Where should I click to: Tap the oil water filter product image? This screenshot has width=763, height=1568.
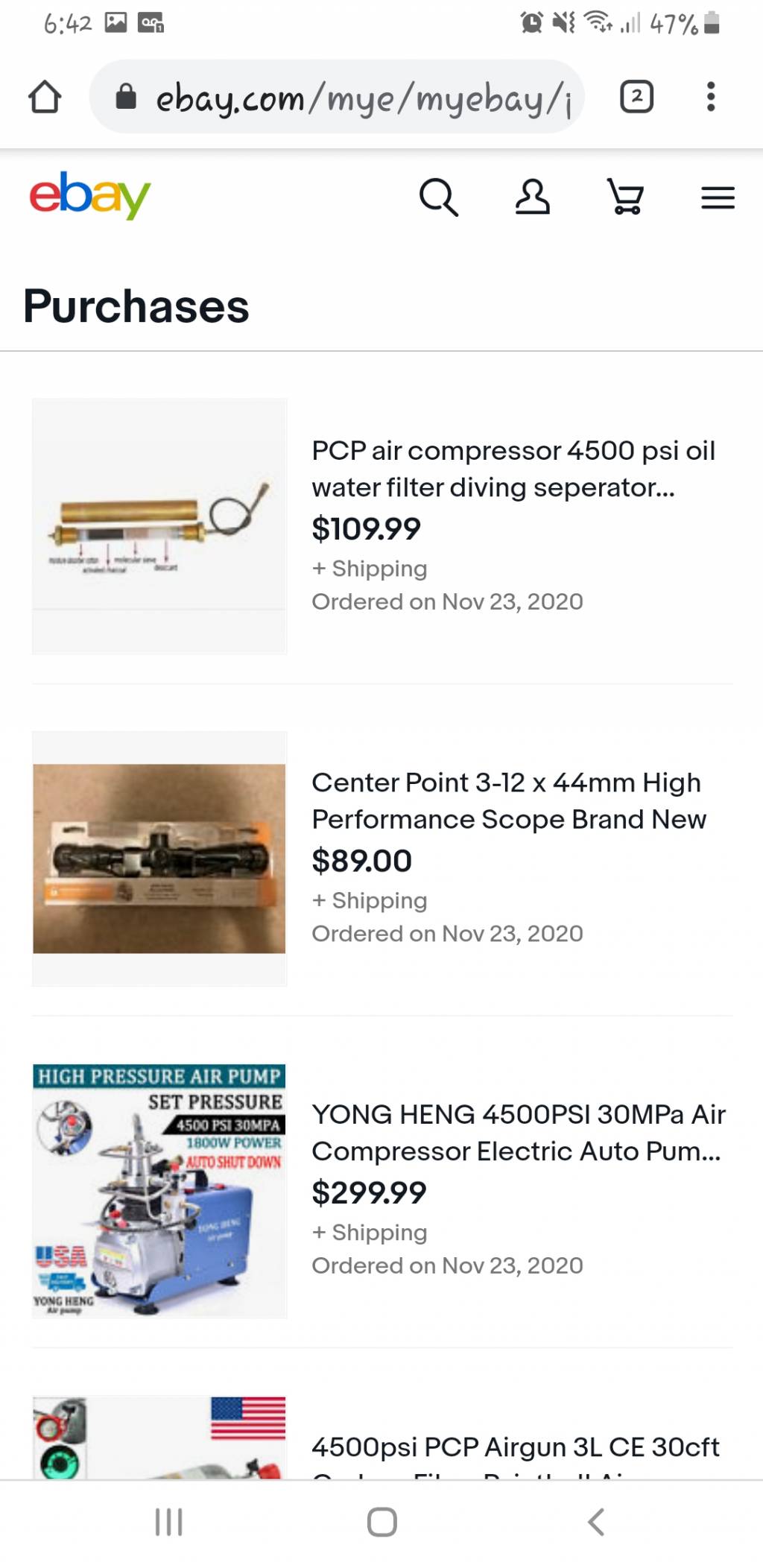159,526
